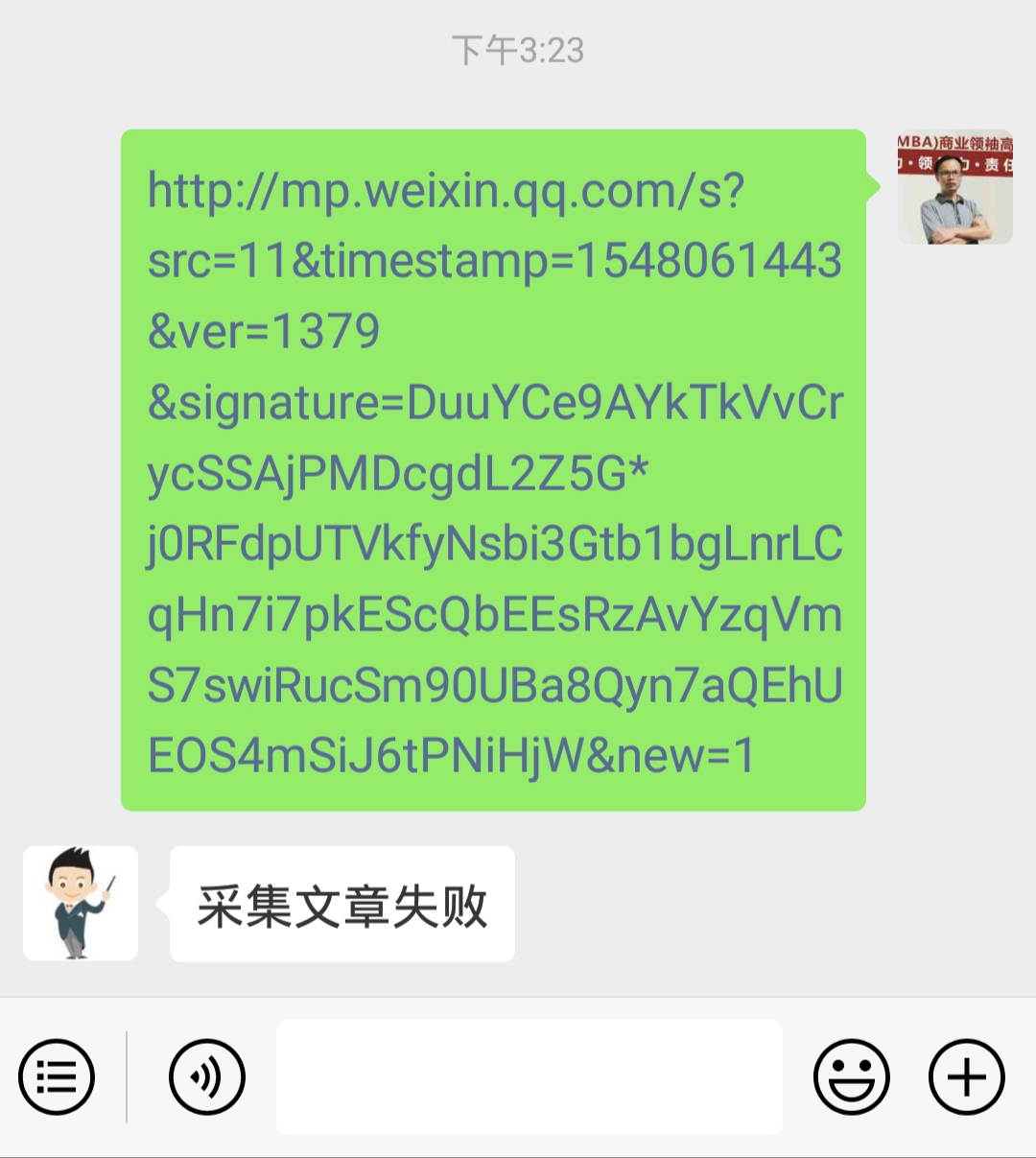The width and height of the screenshot is (1036, 1158).
Task: Focus the message text input field
Action: click(529, 1076)
